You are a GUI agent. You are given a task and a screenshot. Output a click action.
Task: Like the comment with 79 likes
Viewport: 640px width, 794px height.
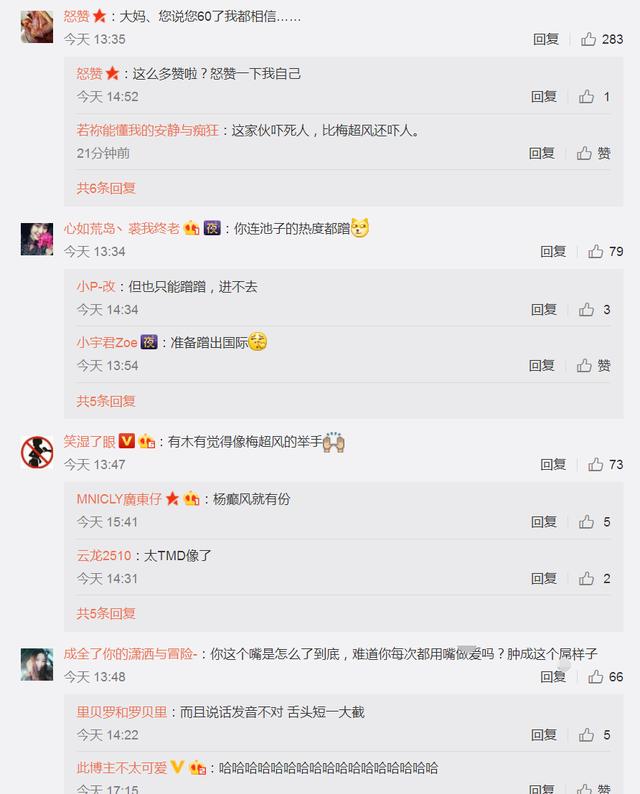pos(595,251)
